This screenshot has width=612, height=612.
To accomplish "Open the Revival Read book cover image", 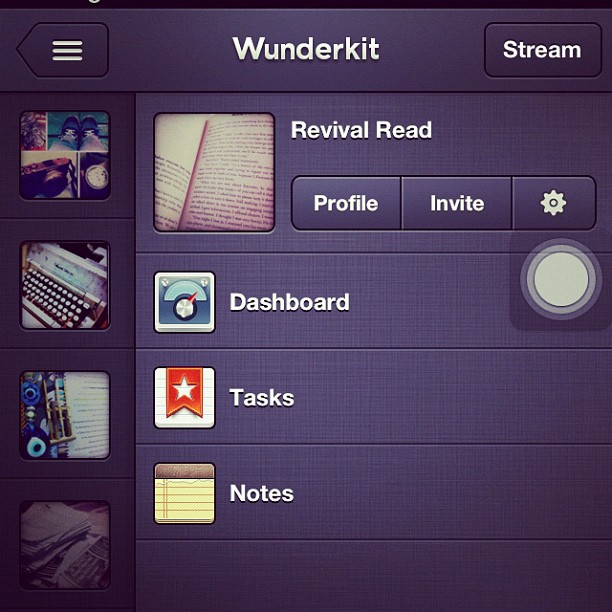I will (x=214, y=172).
